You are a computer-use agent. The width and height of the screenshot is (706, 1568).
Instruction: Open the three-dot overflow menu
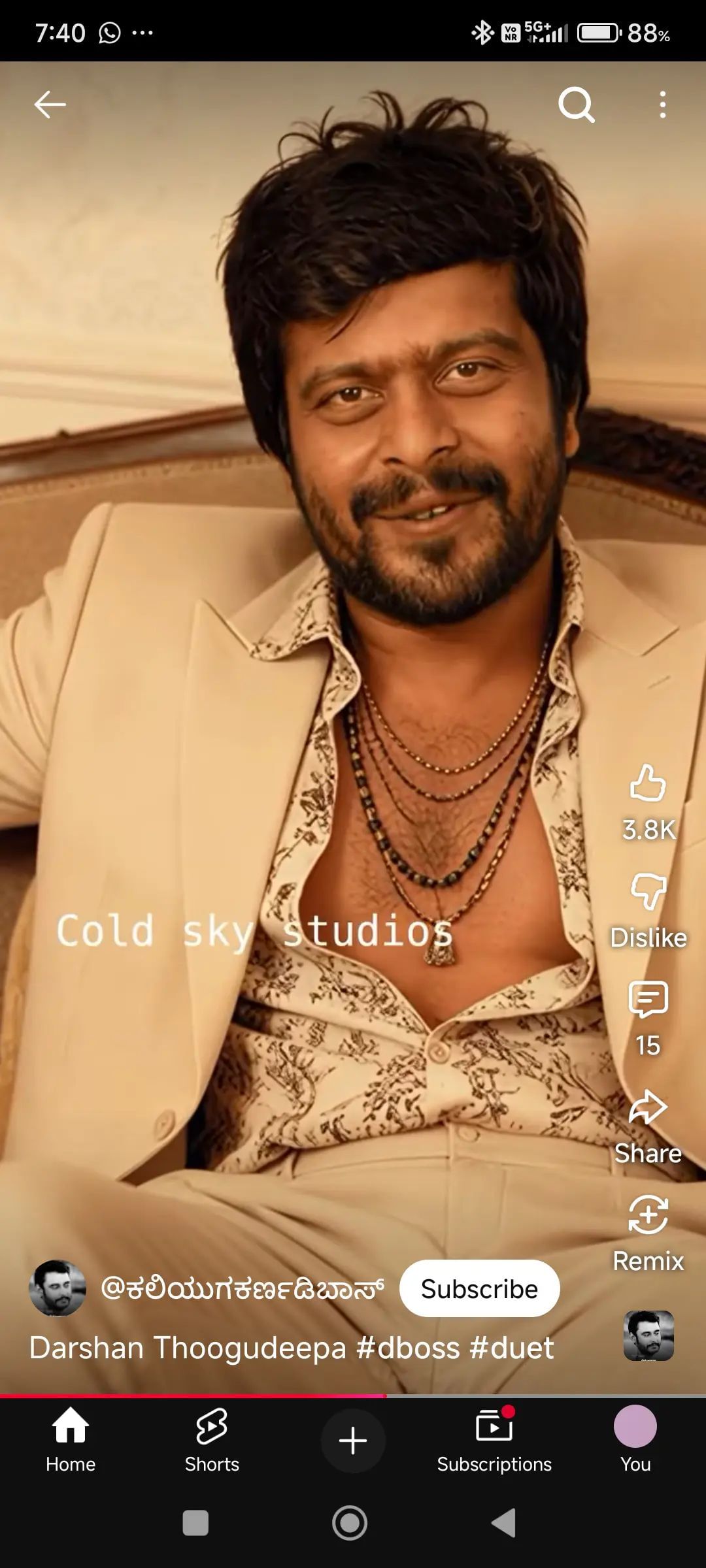click(x=662, y=105)
